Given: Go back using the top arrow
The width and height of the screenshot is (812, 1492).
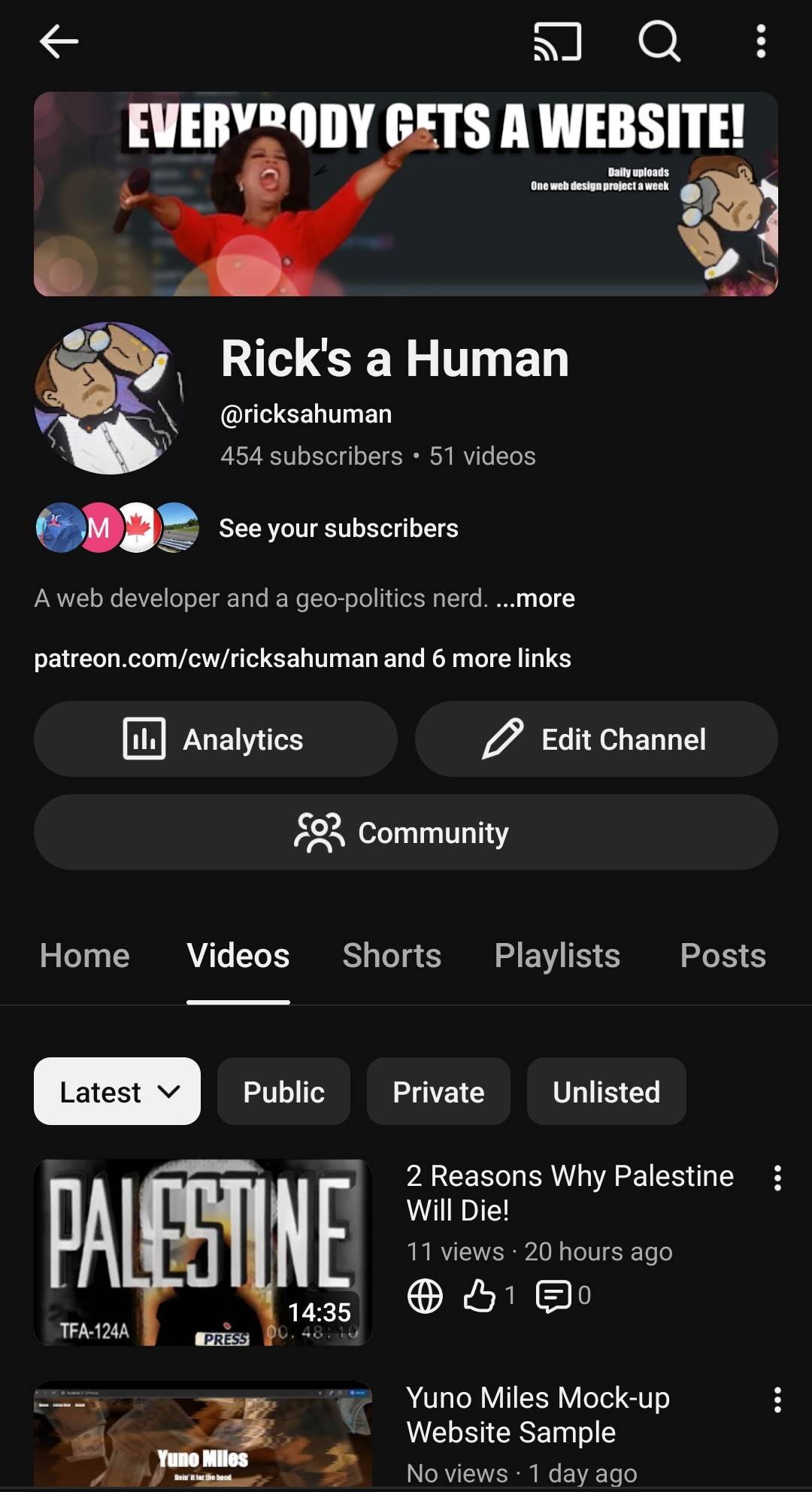Looking at the screenshot, I should (x=59, y=41).
